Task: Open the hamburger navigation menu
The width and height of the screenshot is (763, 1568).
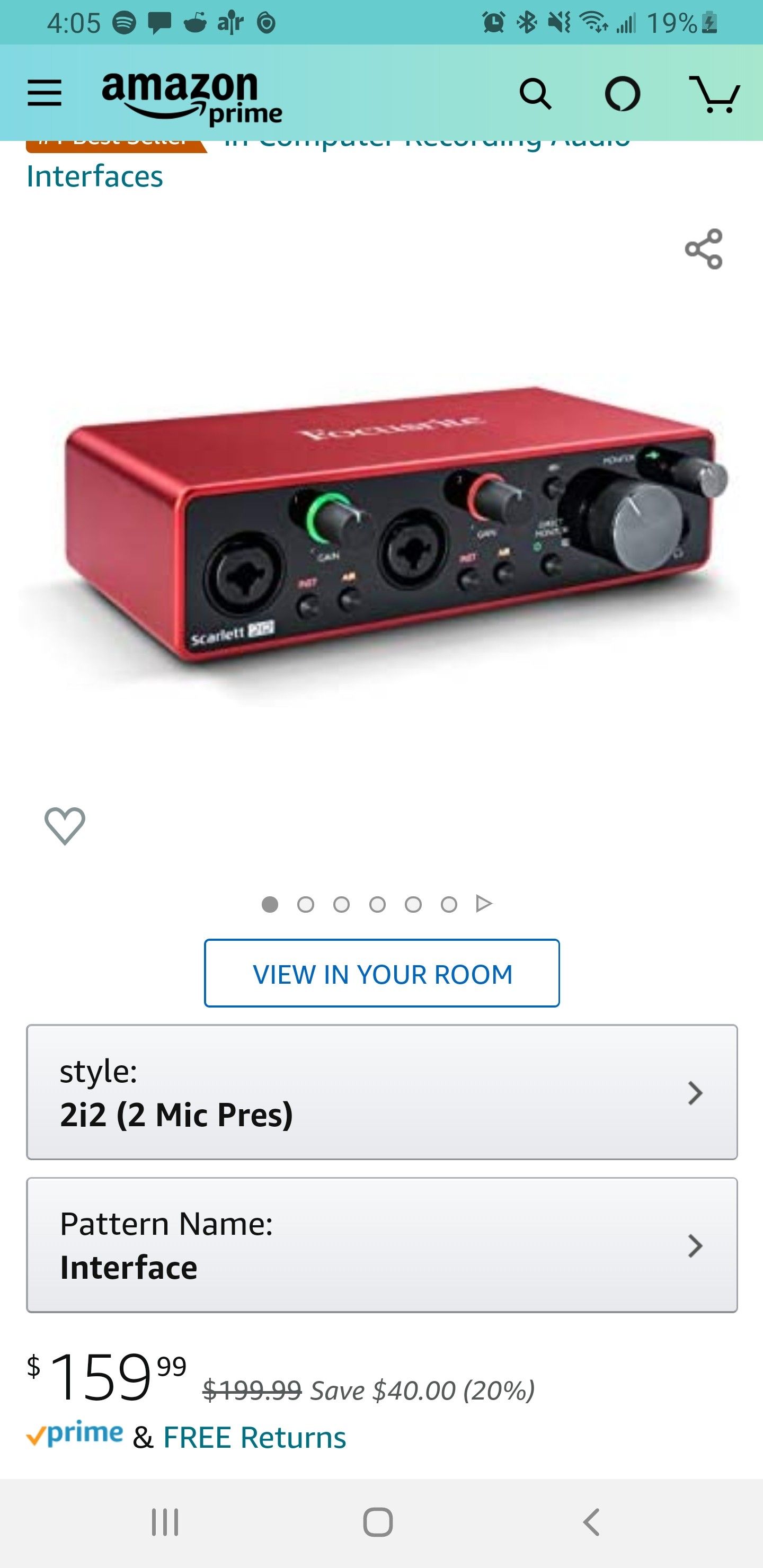Action: [x=44, y=94]
